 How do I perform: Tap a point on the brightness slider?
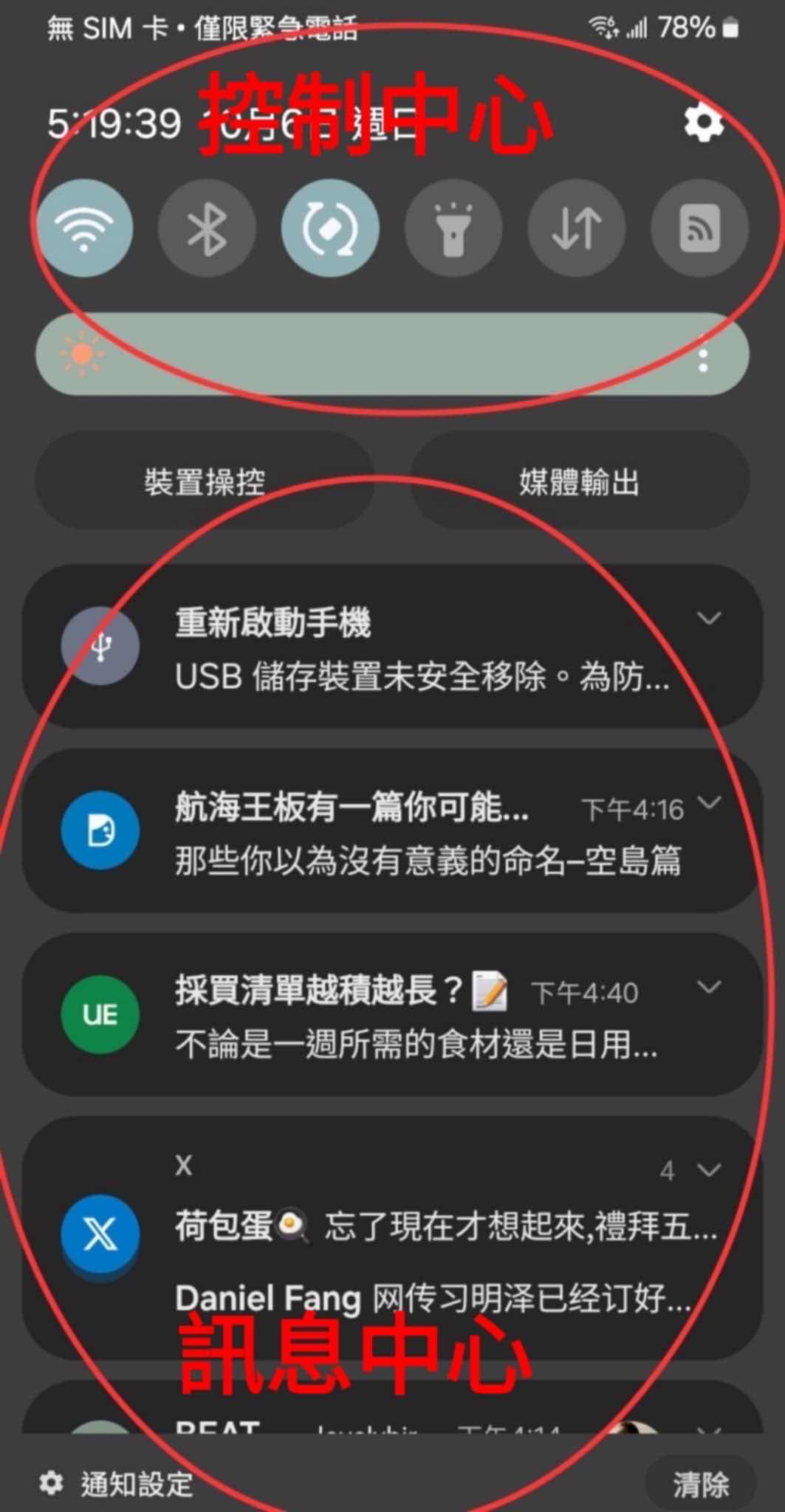(x=369, y=355)
